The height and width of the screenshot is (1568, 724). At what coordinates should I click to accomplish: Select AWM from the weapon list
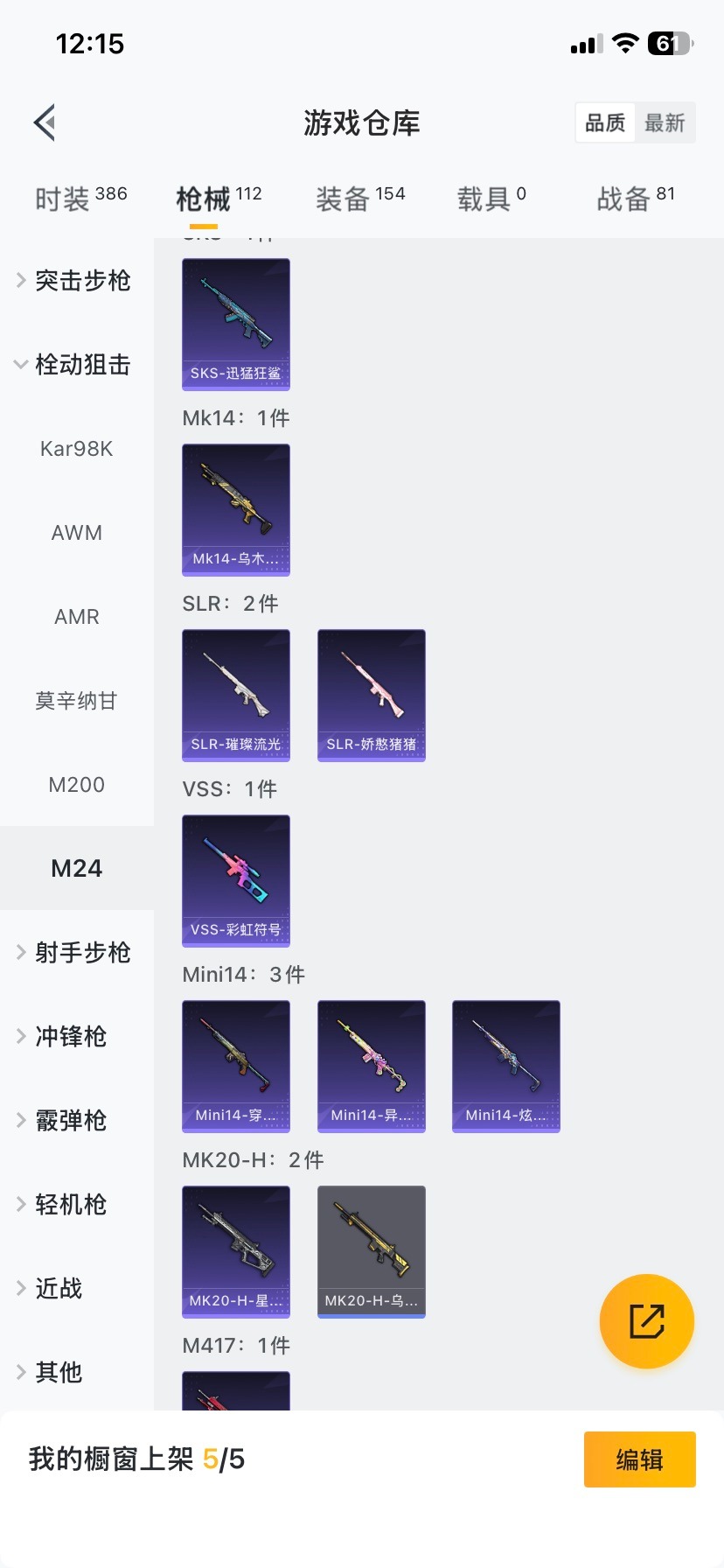pos(76,532)
